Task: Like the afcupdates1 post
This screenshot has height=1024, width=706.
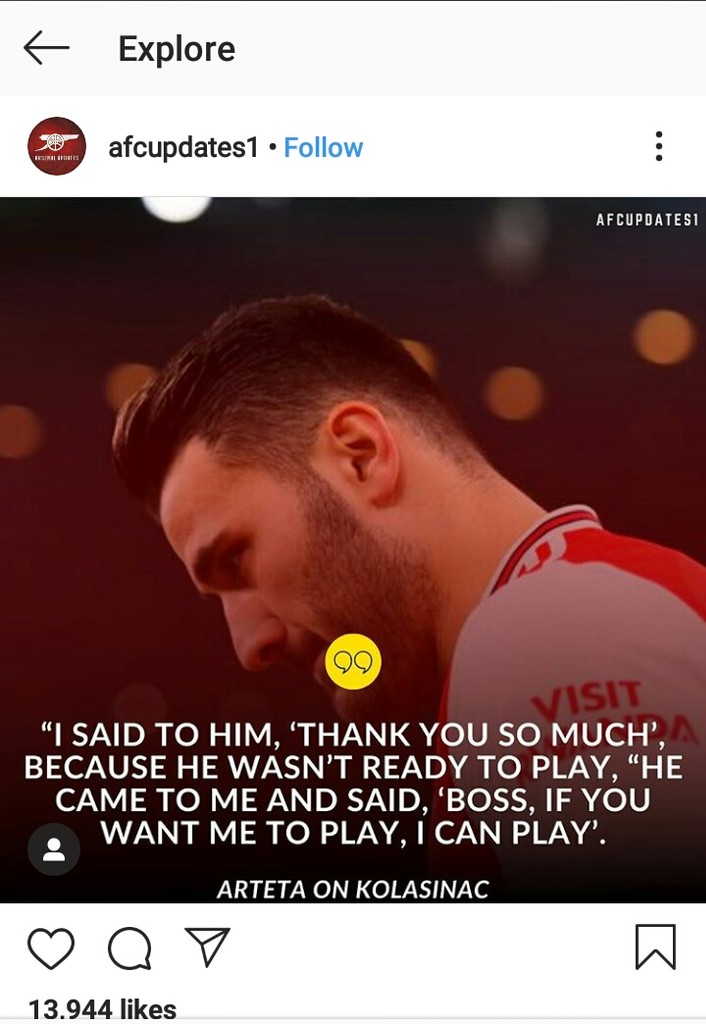Action: click(x=51, y=947)
